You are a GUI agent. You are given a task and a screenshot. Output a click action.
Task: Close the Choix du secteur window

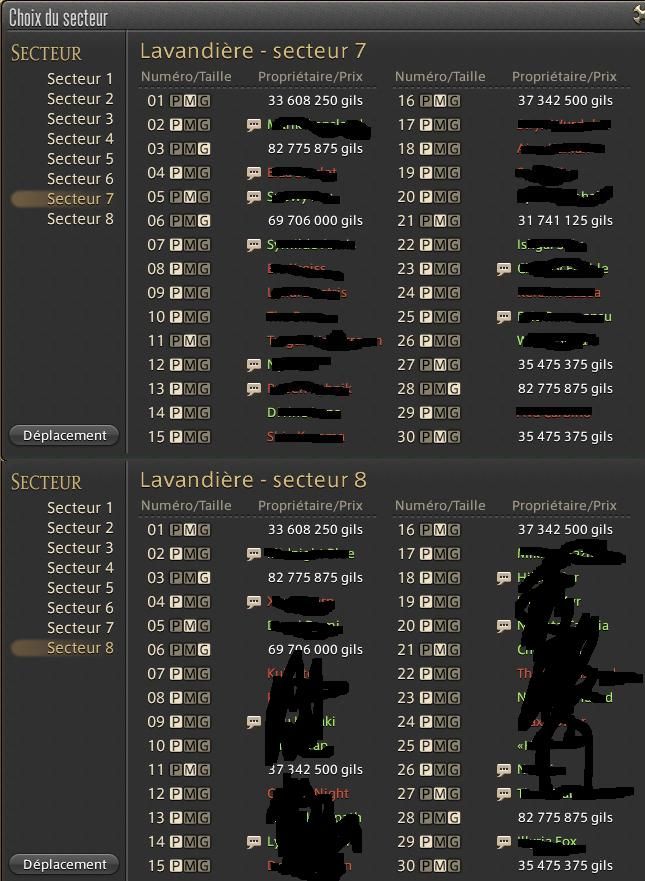coord(639,14)
